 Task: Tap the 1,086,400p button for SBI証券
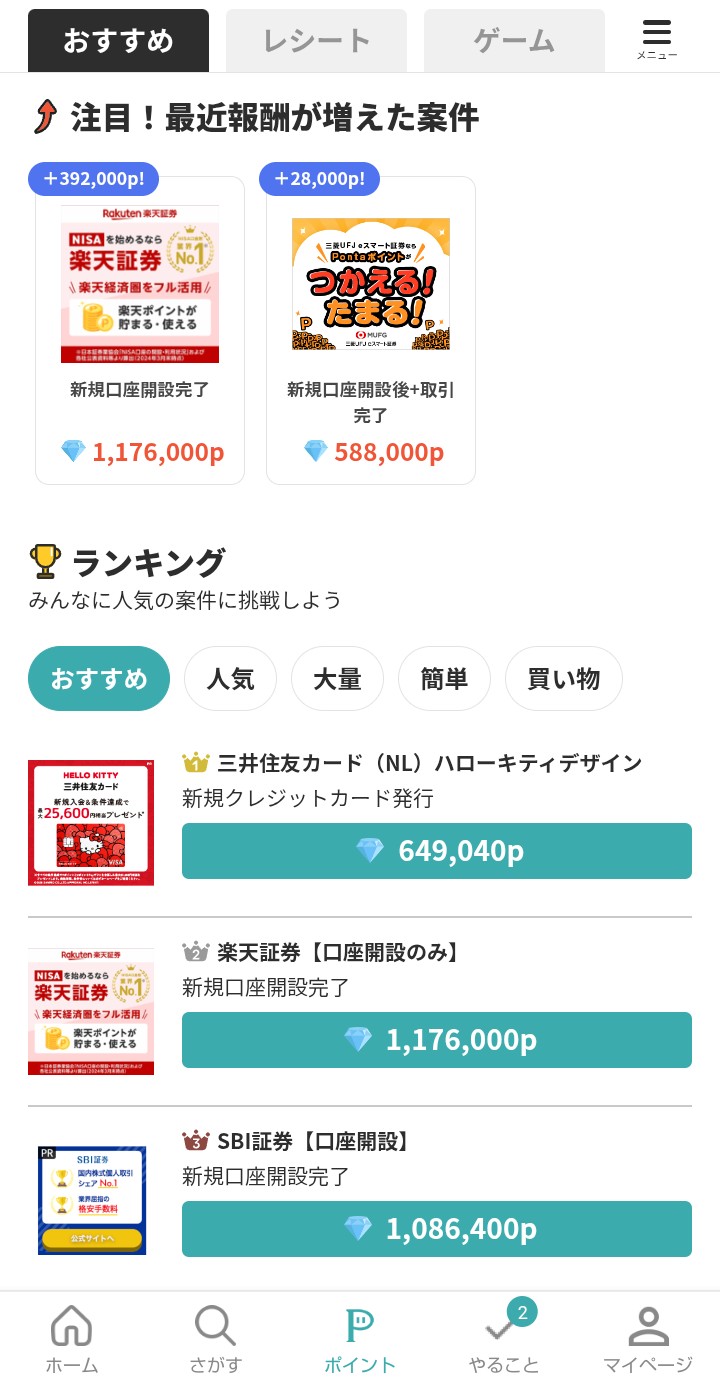[437, 1229]
